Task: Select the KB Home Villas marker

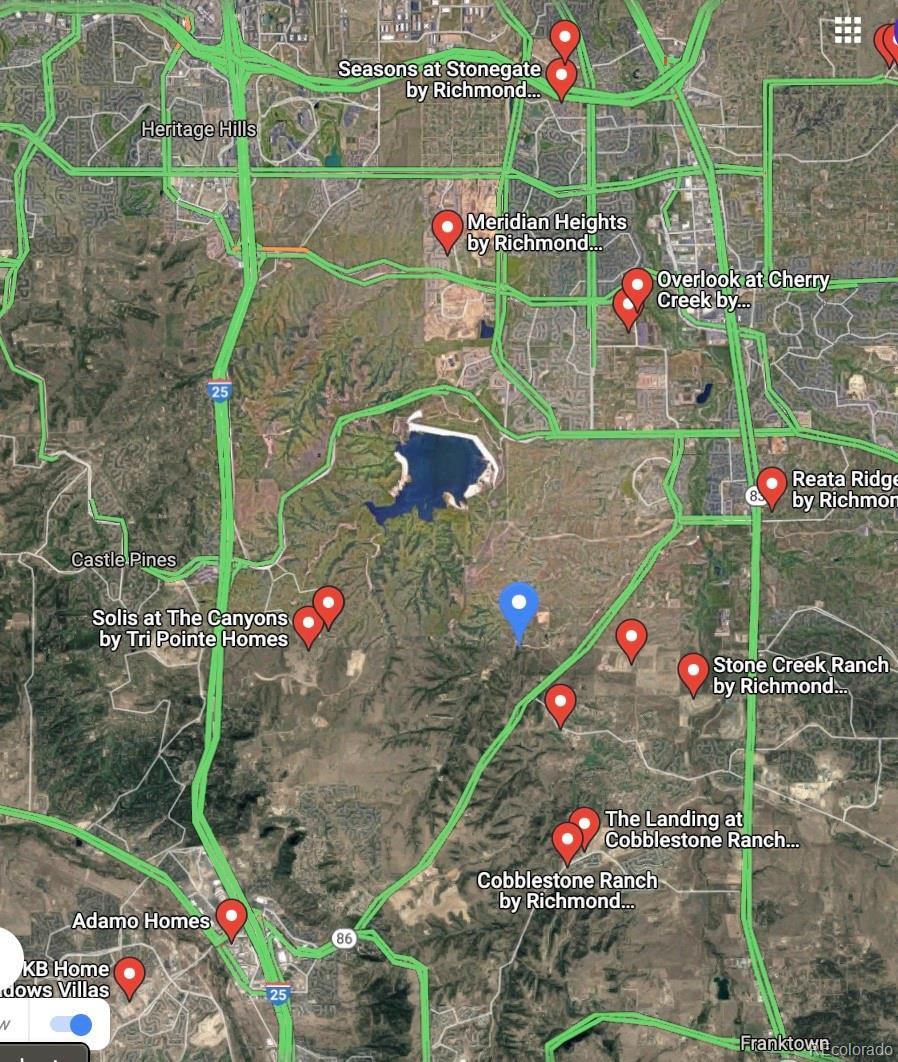Action: coord(129,975)
